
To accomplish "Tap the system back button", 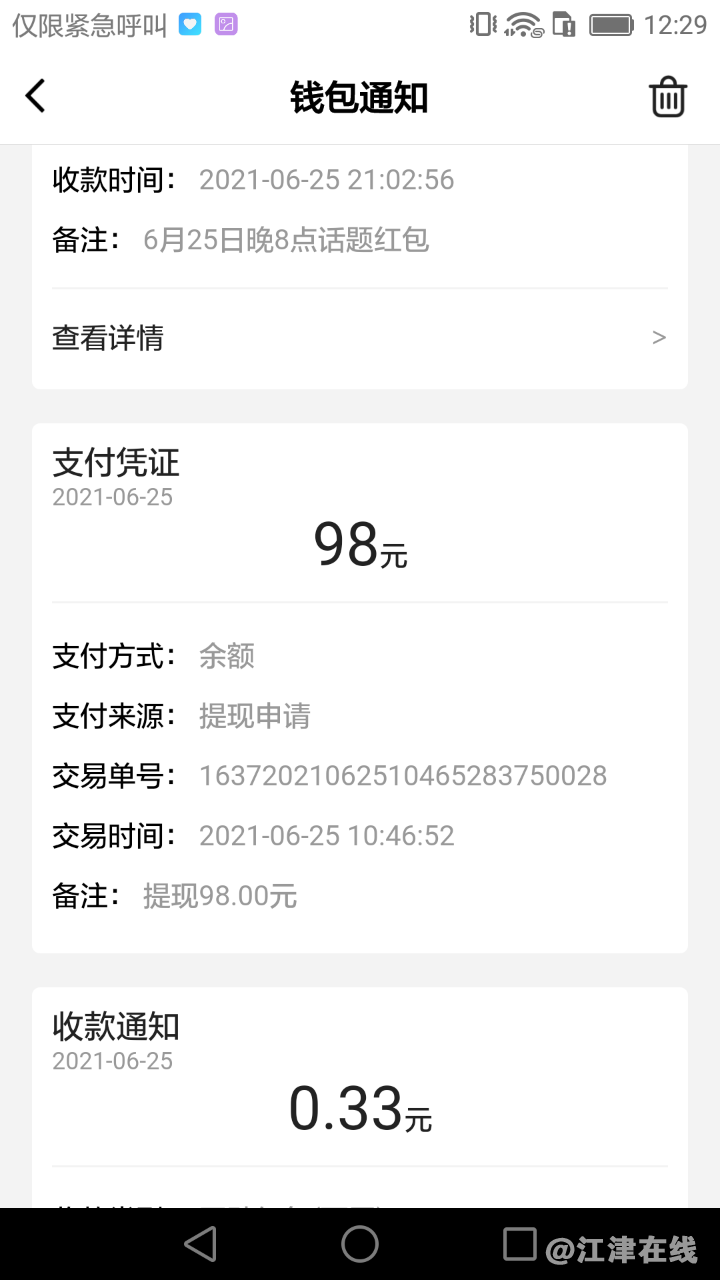I will click(x=201, y=1244).
